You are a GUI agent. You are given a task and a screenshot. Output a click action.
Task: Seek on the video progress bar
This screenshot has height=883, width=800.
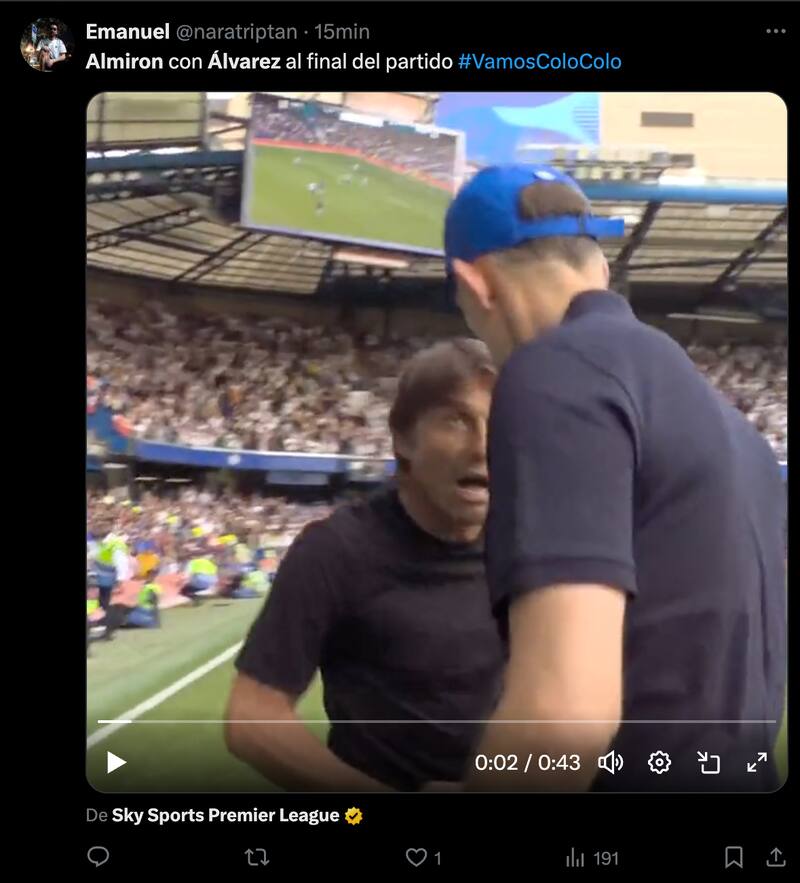[x=436, y=721]
